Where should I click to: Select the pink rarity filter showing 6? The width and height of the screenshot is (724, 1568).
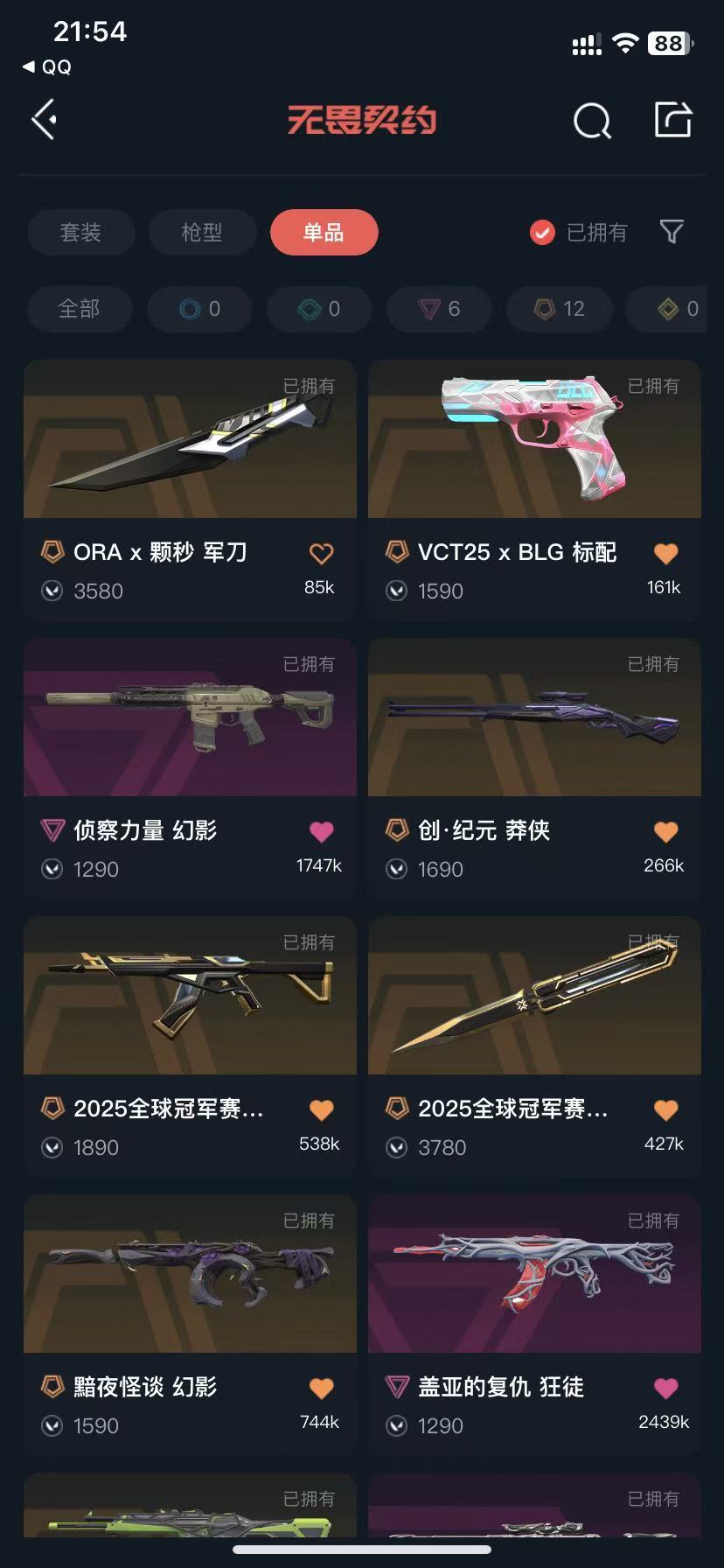coord(439,309)
